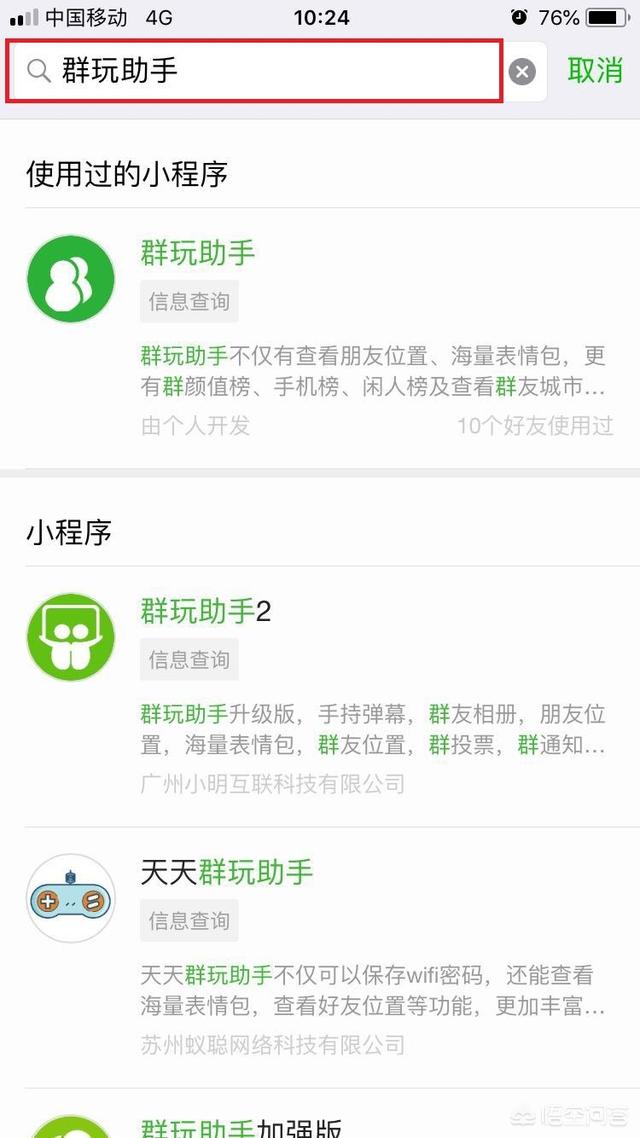Cancel the search with 取消
Image resolution: width=640 pixels, height=1138 pixels.
point(595,70)
